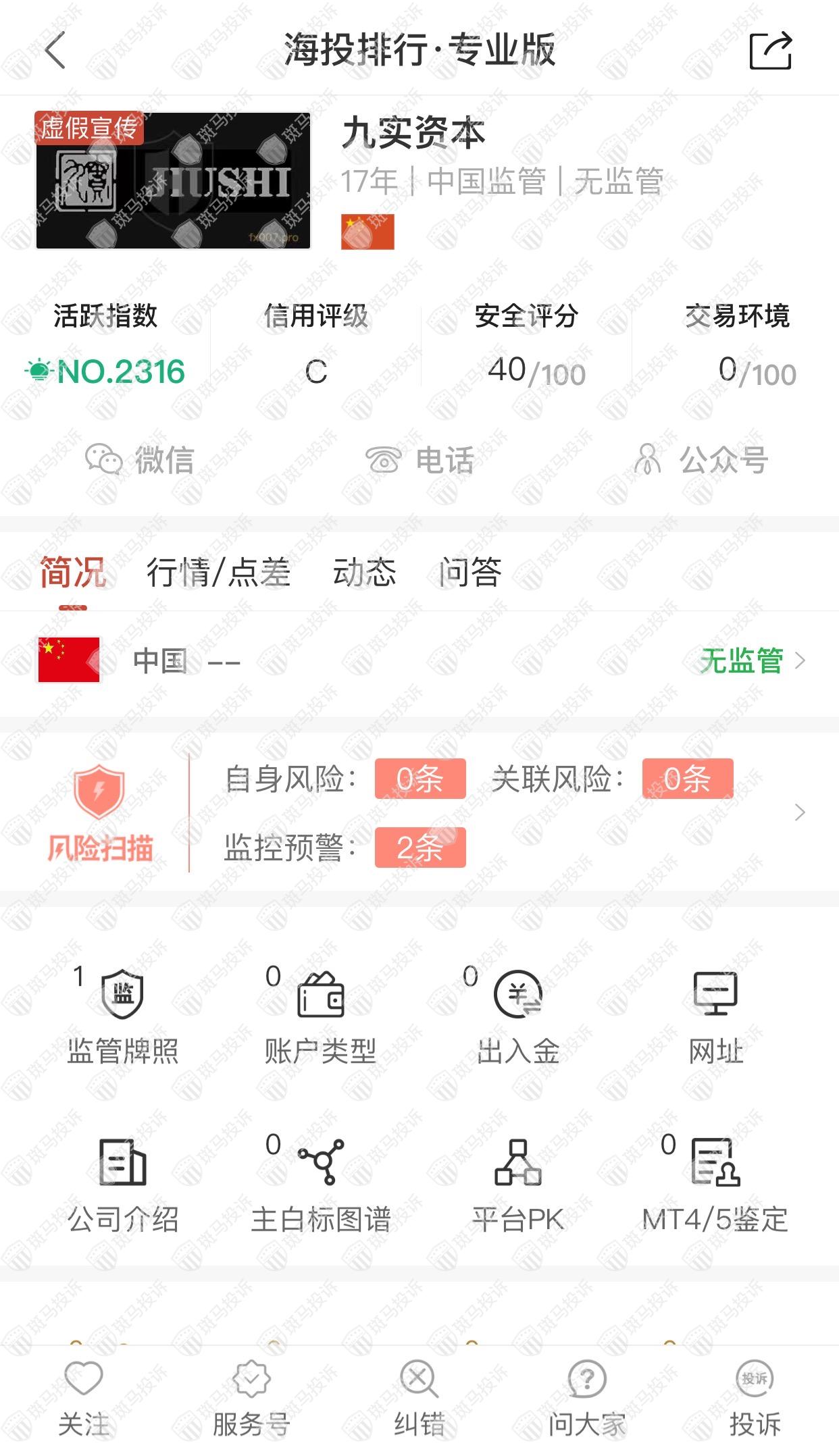This screenshot has width=839, height=1456.
Task: Open the 无监管 regulation details row
Action: (751, 660)
